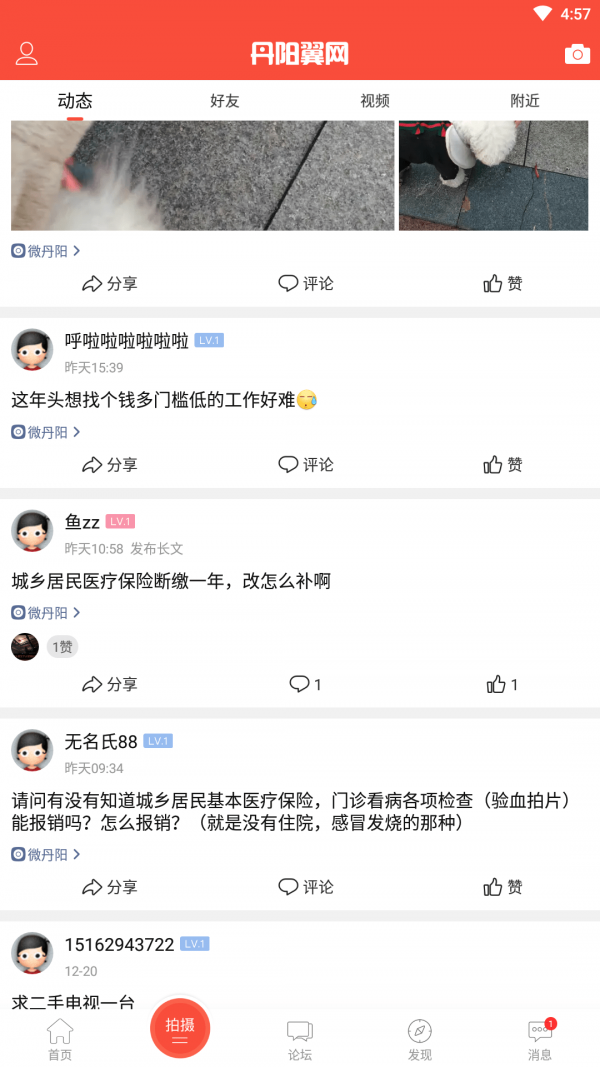
Task: Open 消息 with the unread badge
Action: point(540,1040)
